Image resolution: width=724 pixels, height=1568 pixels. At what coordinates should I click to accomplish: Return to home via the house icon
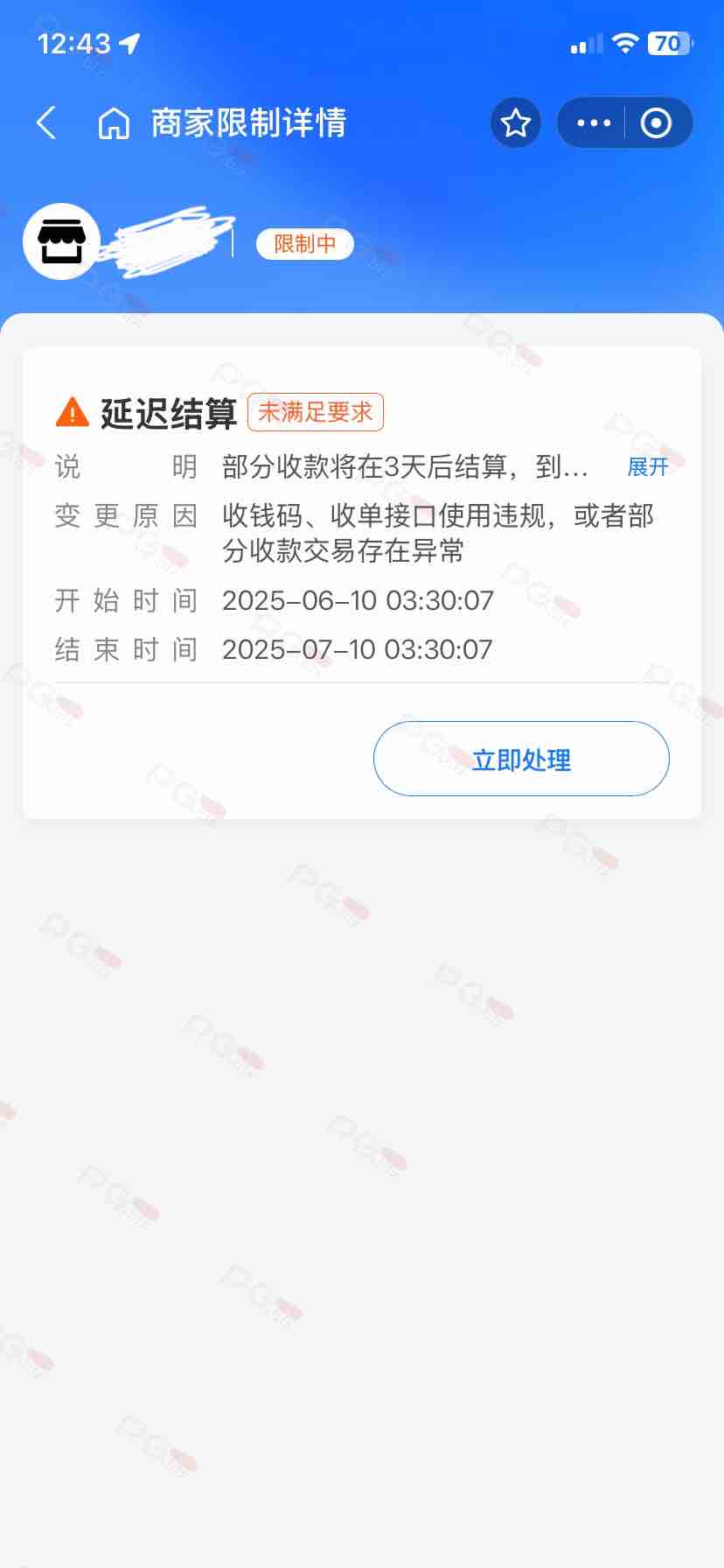point(114,123)
